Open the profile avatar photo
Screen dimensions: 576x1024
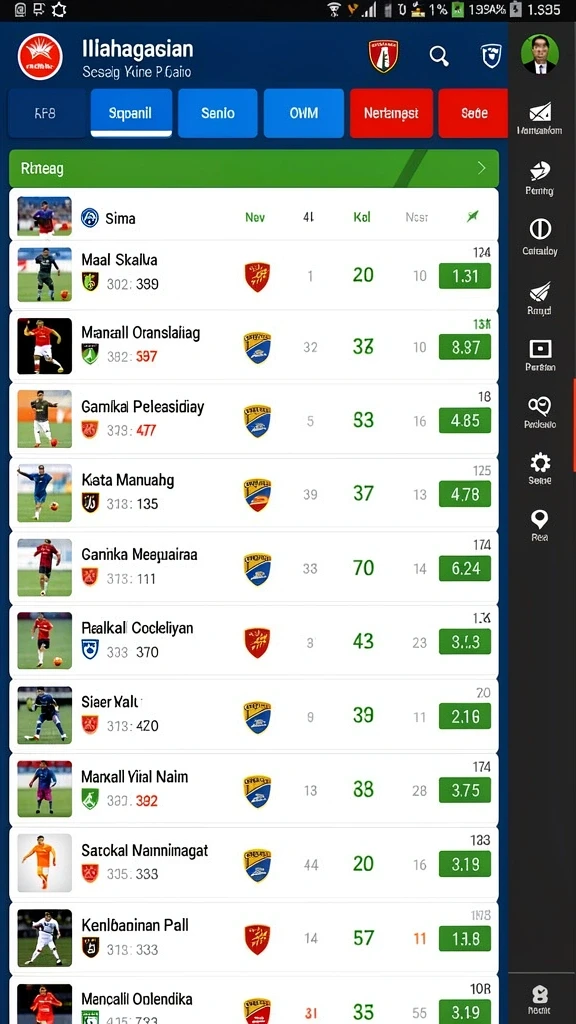[x=539, y=54]
